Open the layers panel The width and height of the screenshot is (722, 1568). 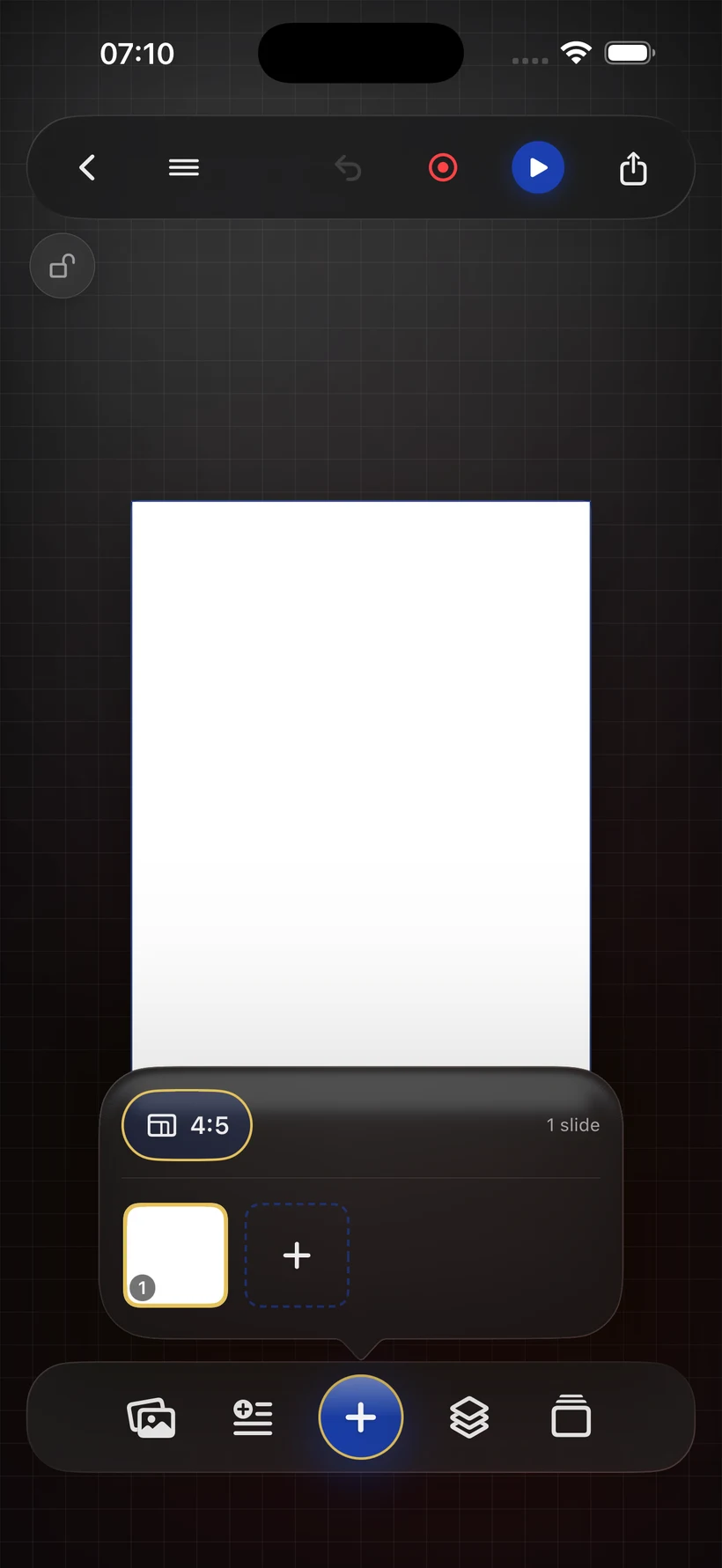tap(469, 1417)
